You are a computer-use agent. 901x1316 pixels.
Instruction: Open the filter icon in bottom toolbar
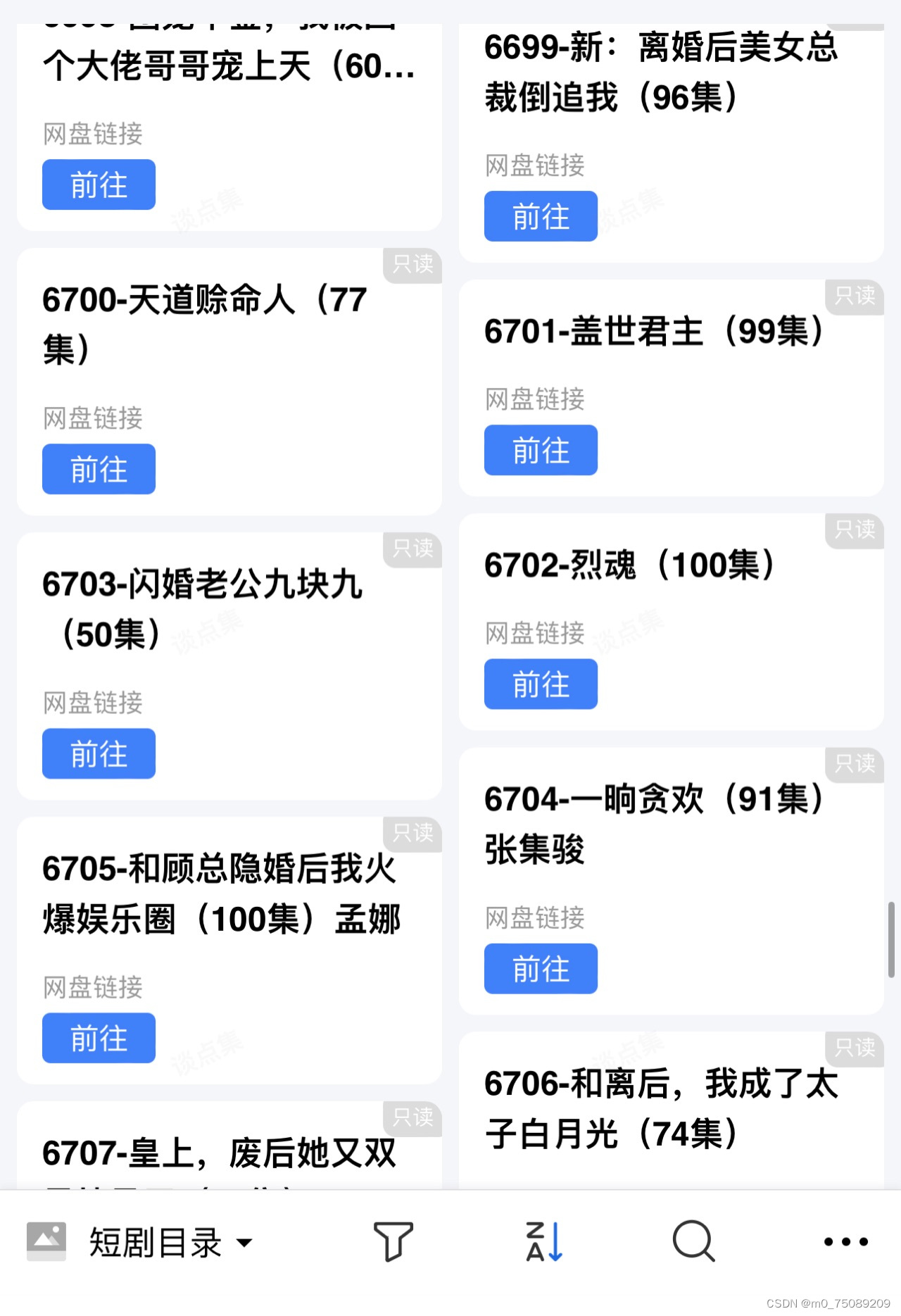point(393,1241)
